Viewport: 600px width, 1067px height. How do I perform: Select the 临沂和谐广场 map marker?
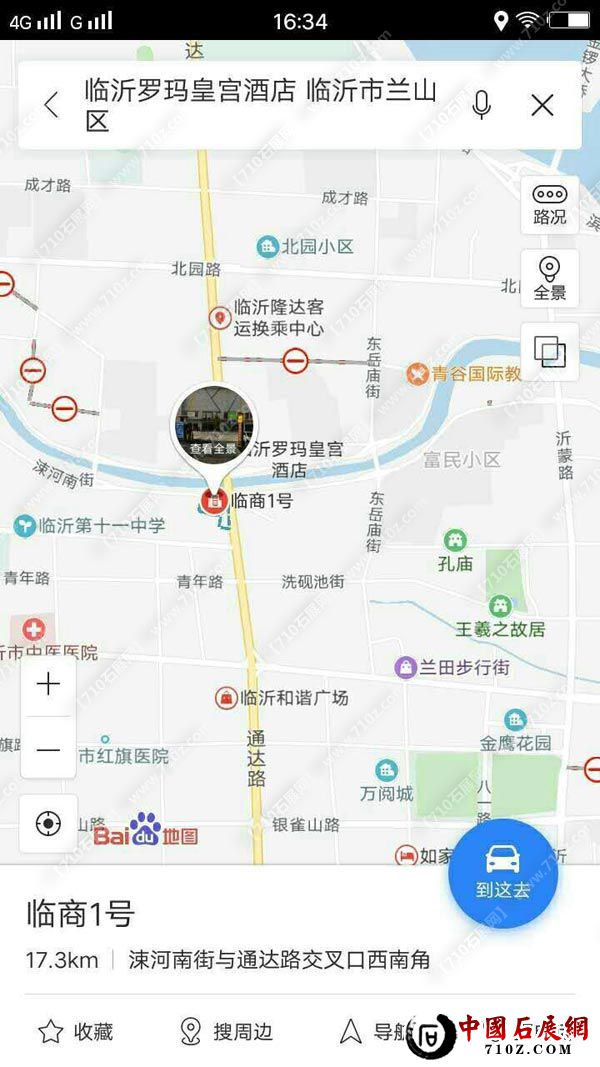(x=227, y=697)
